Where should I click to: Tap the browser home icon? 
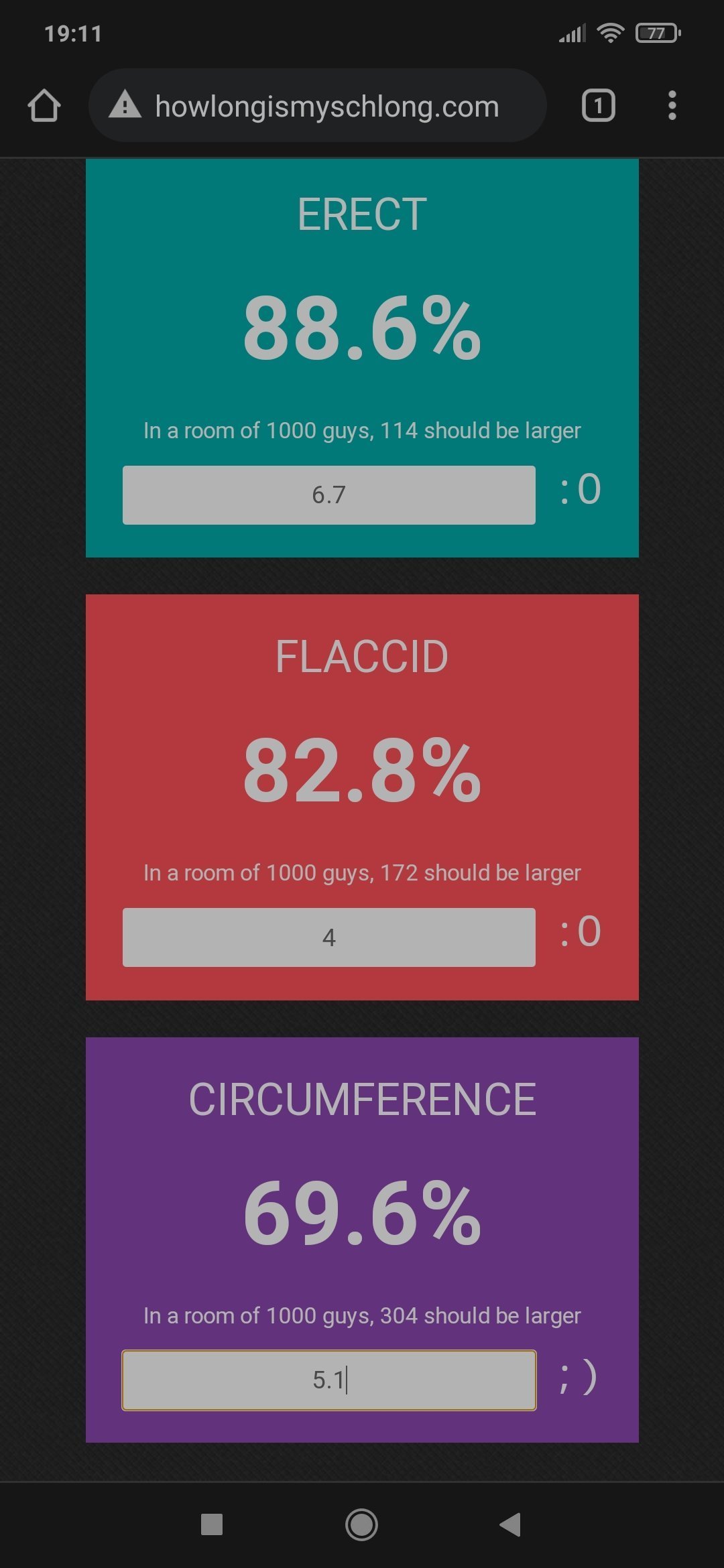pyautogui.click(x=44, y=106)
